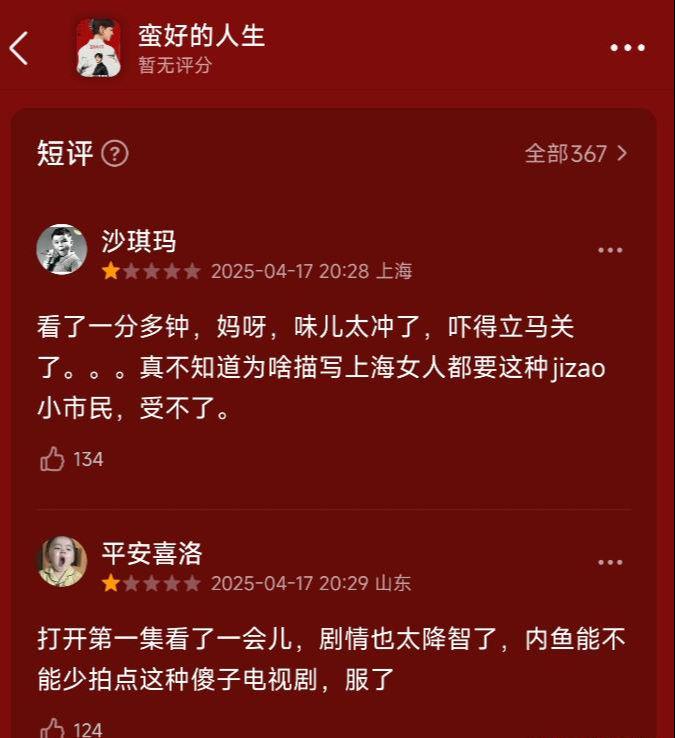675x738 pixels.
Task: Go back with the top-left arrow
Action: pos(20,48)
